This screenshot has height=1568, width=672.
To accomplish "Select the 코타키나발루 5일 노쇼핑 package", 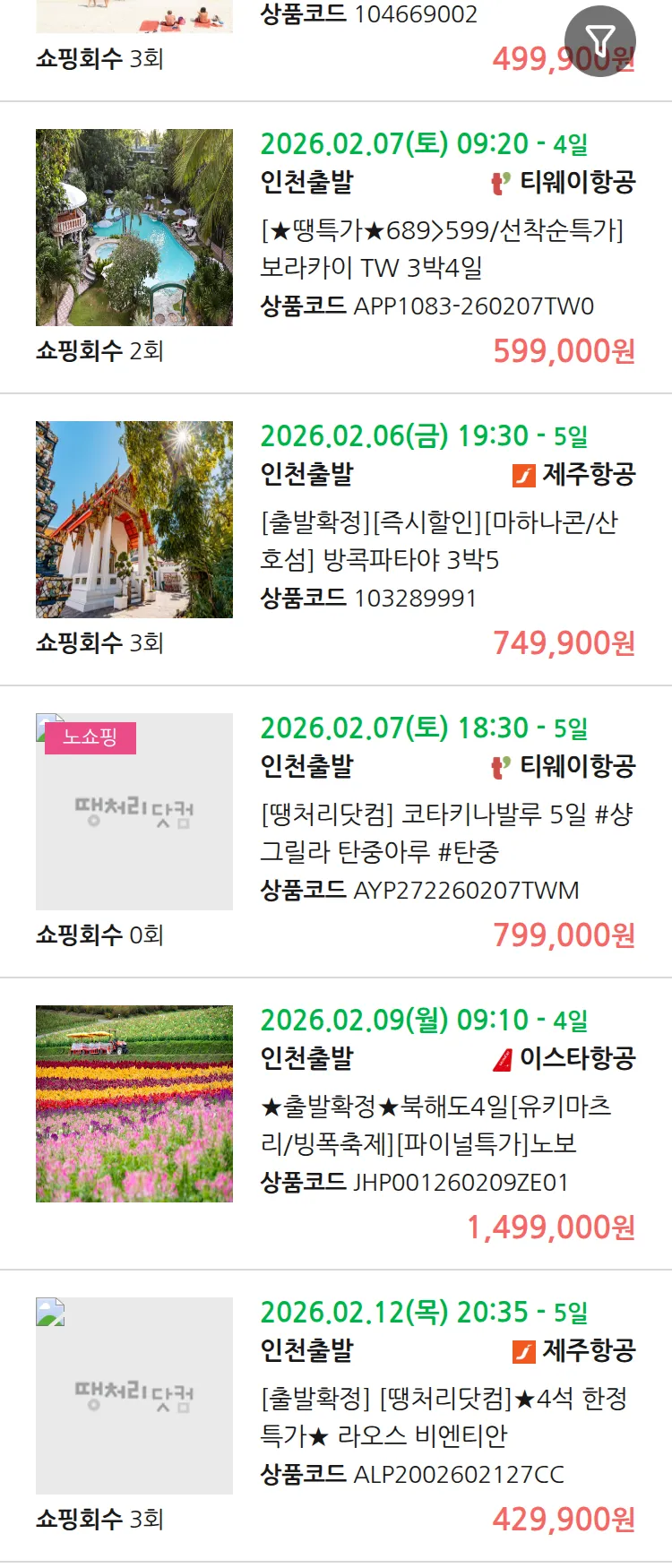I will 445,833.
